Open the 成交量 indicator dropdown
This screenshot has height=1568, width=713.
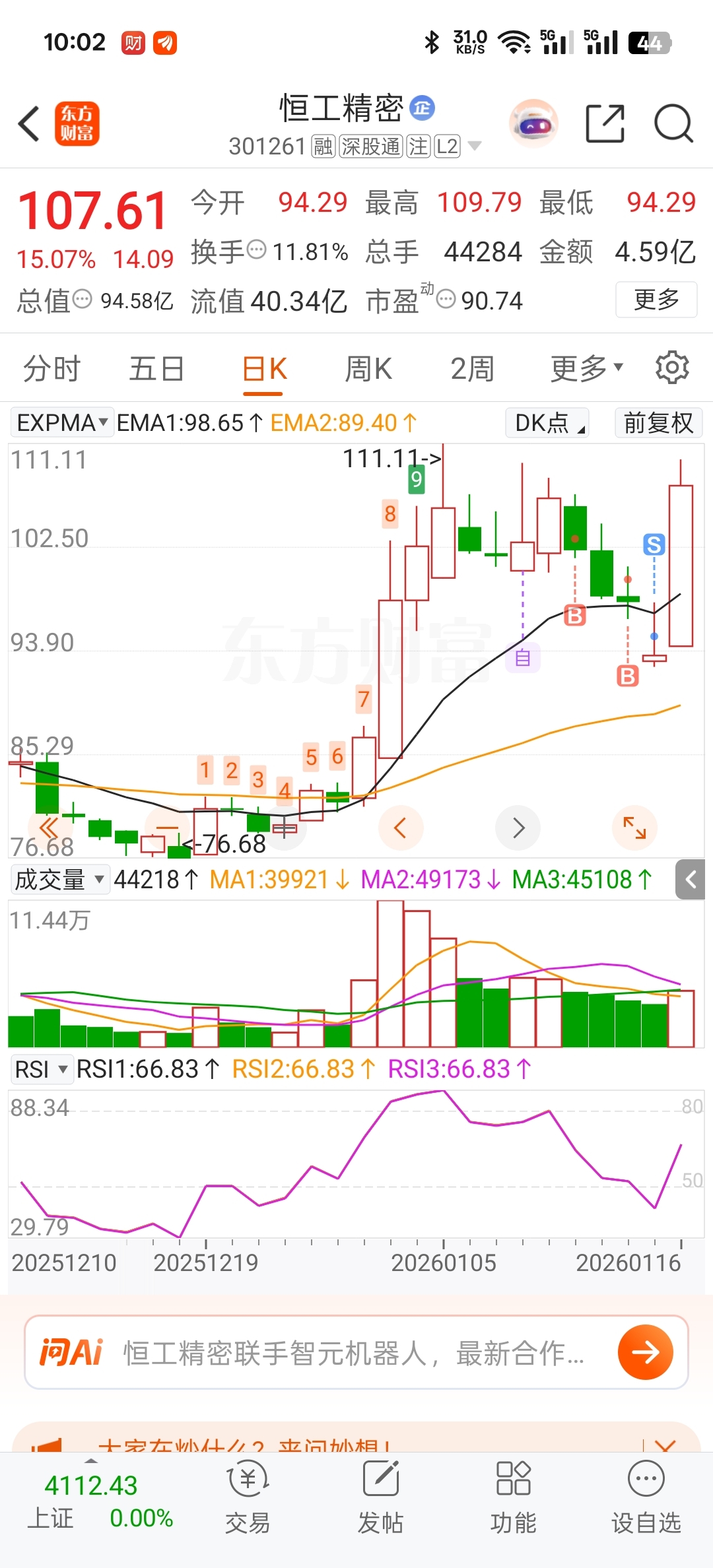click(x=59, y=880)
